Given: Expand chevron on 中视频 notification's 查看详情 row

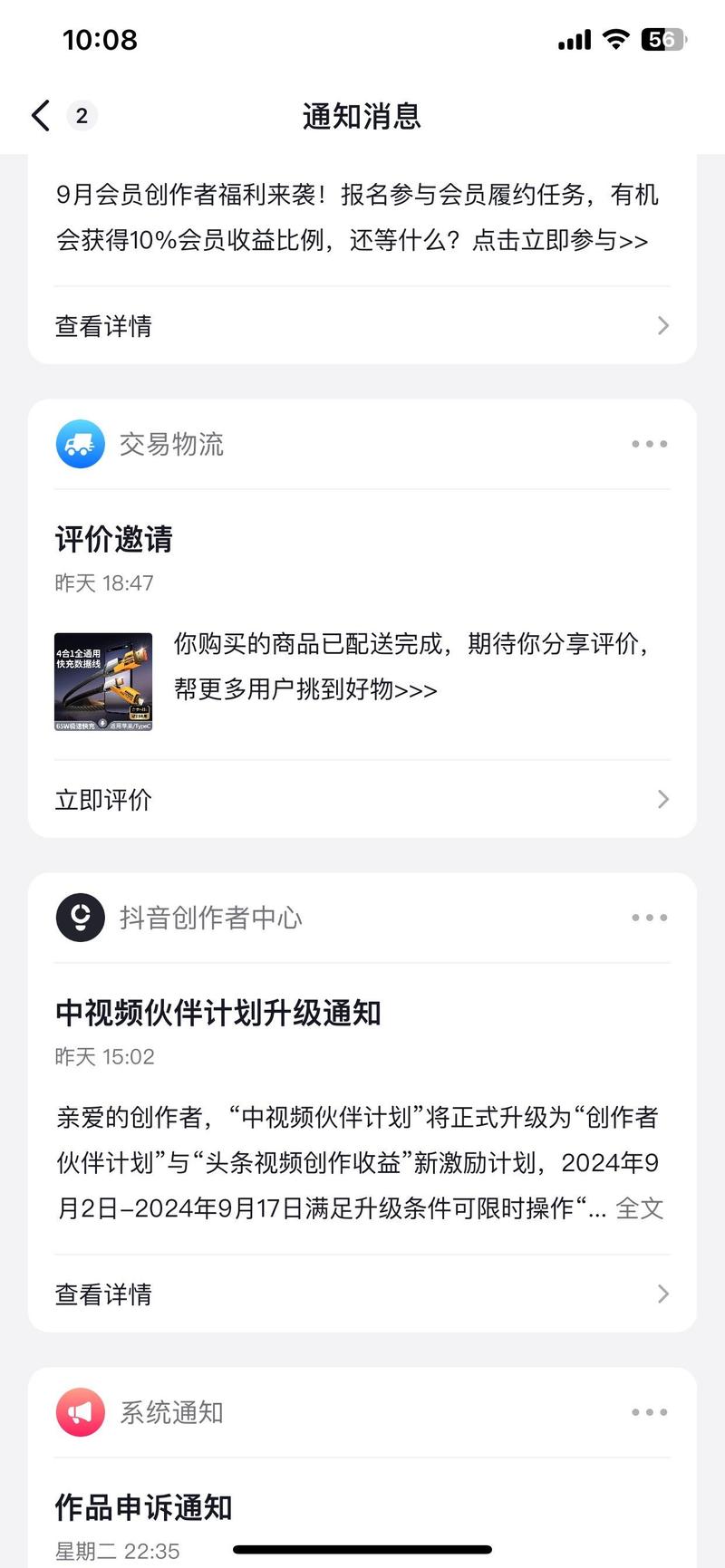Looking at the screenshot, I should click(x=662, y=1294).
